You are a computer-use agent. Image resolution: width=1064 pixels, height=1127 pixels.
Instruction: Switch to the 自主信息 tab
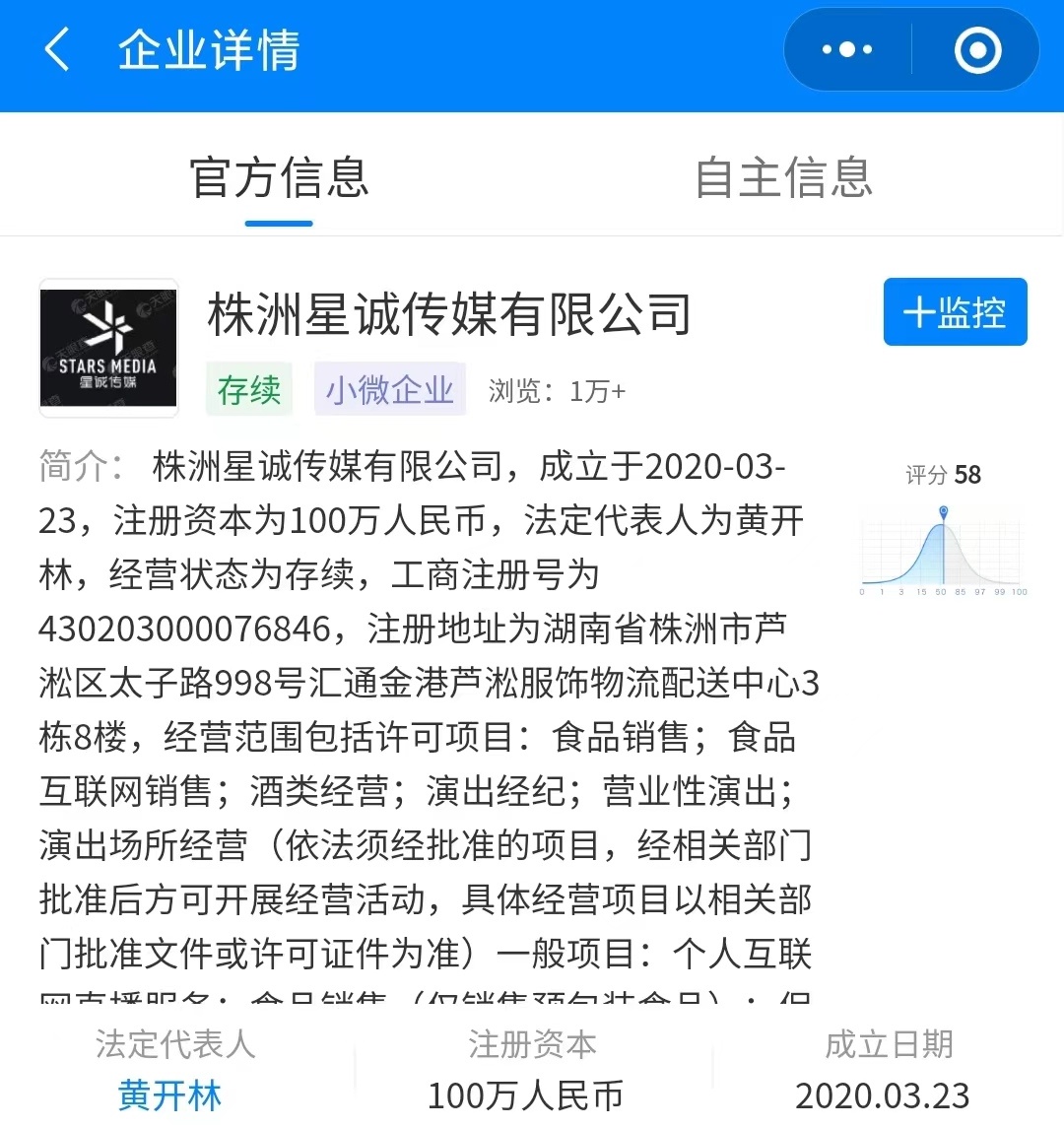point(784,177)
